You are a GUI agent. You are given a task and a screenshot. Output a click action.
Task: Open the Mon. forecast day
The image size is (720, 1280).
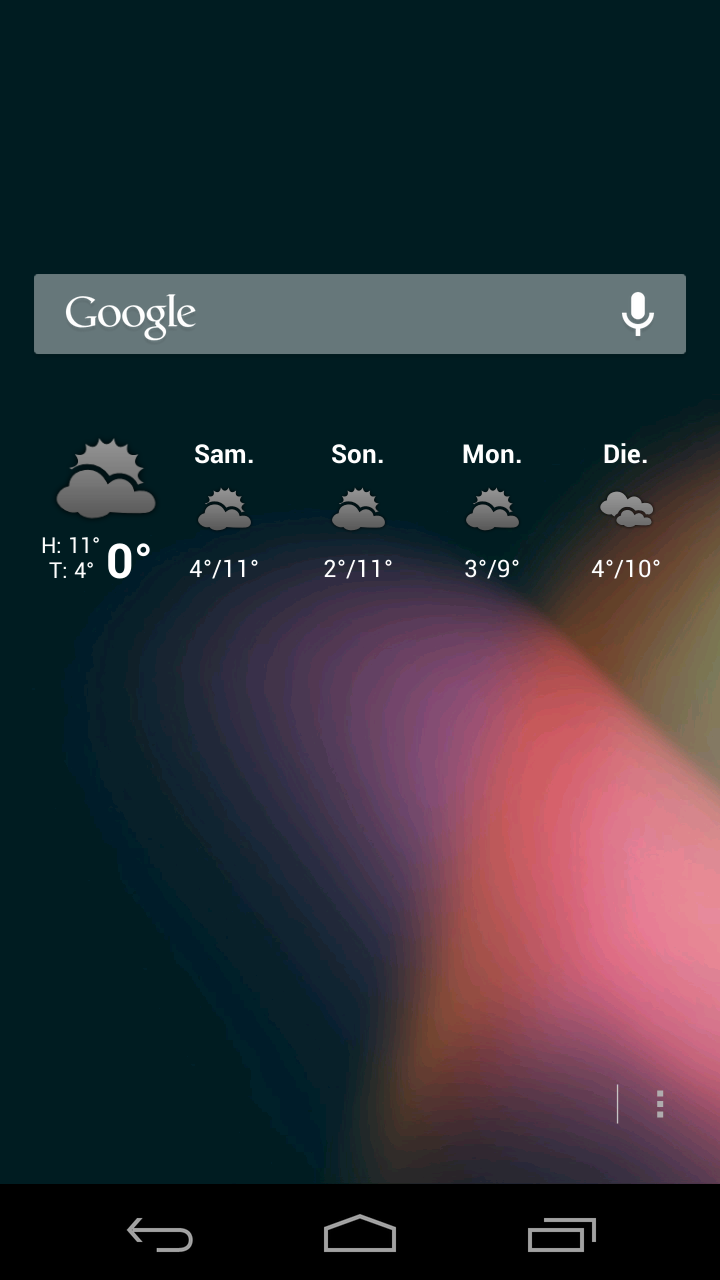[492, 511]
